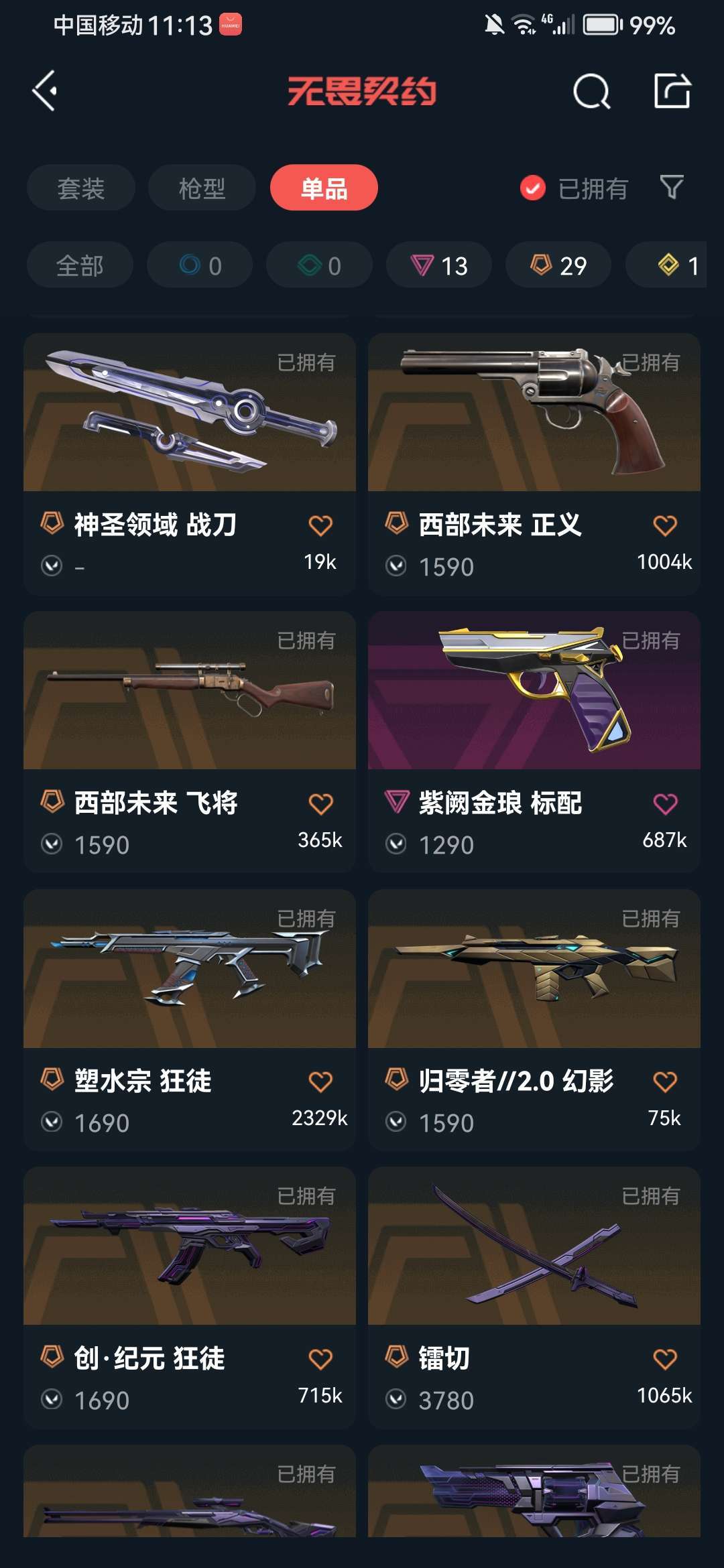Open the search icon in header
The height and width of the screenshot is (1568, 724).
(x=591, y=91)
